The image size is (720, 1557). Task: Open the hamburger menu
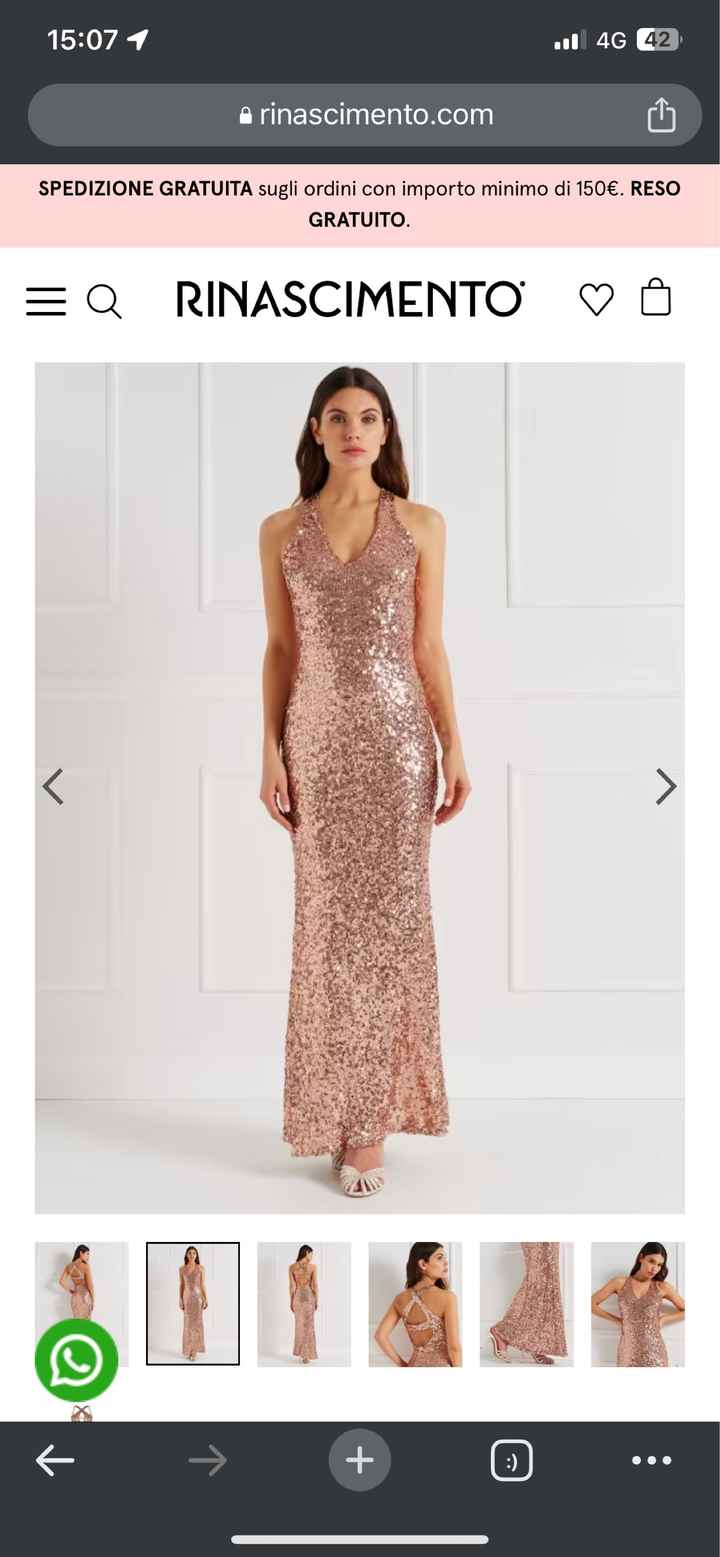tap(46, 301)
